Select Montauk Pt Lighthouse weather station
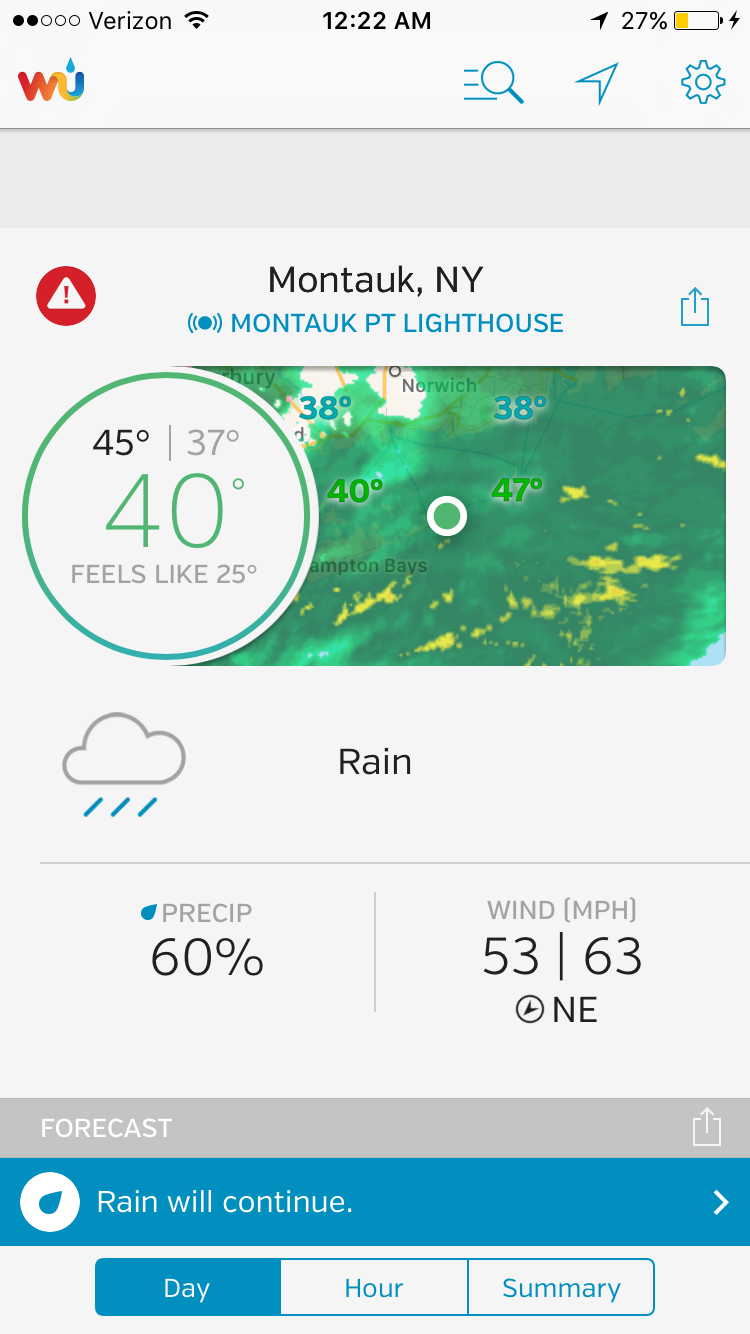Screen dimensions: 750x1334 coord(375,324)
